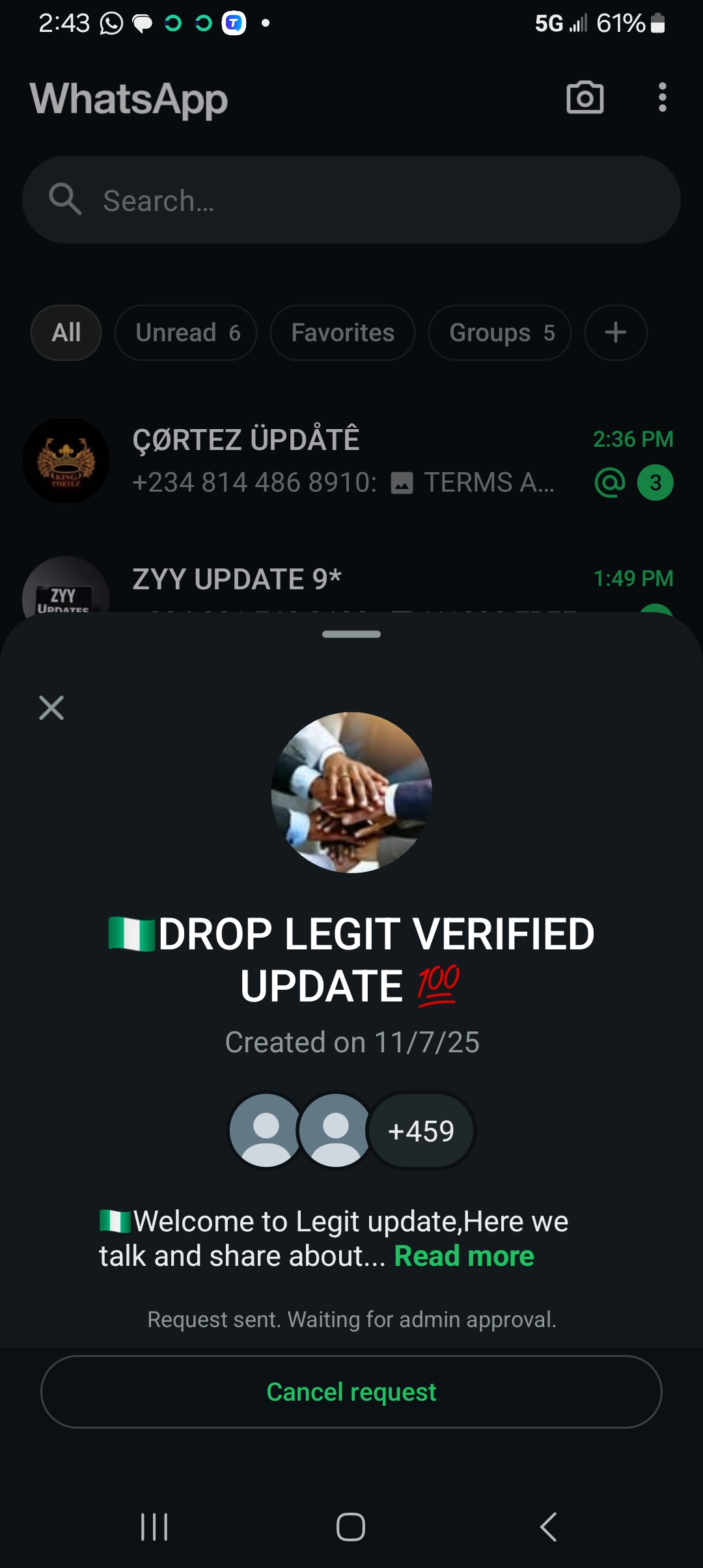The width and height of the screenshot is (703, 1568).
Task: Open the camera icon
Action: 585,98
